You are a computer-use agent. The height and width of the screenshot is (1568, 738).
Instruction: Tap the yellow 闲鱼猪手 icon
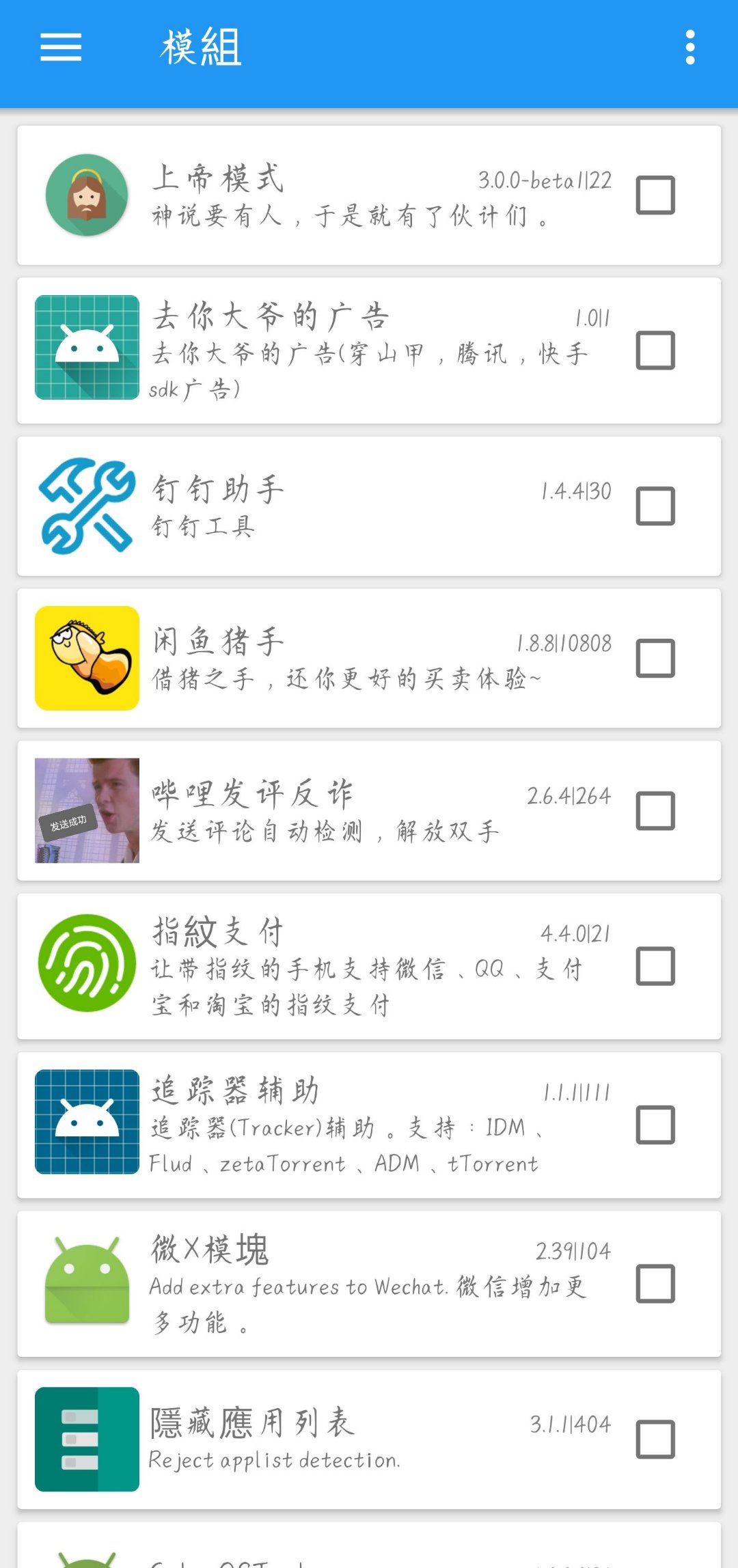pyautogui.click(x=85, y=658)
